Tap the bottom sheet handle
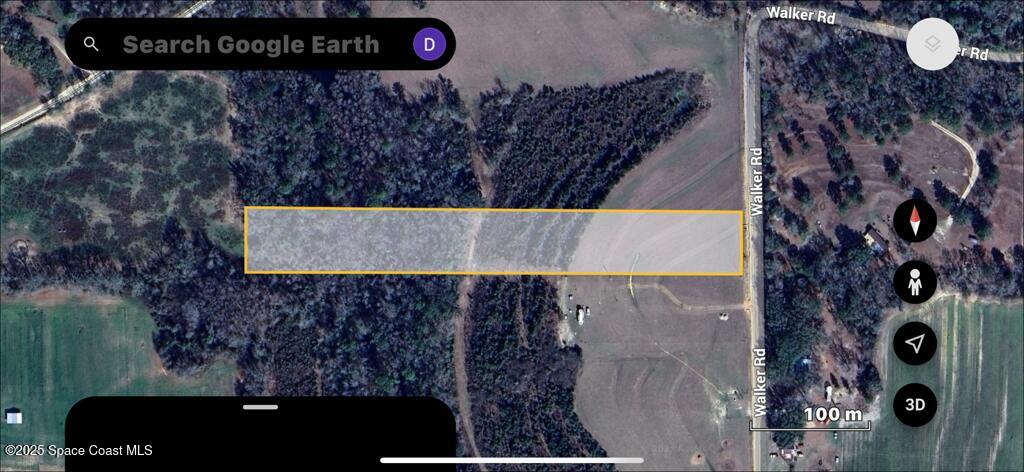This screenshot has width=1024, height=472. coord(260,407)
